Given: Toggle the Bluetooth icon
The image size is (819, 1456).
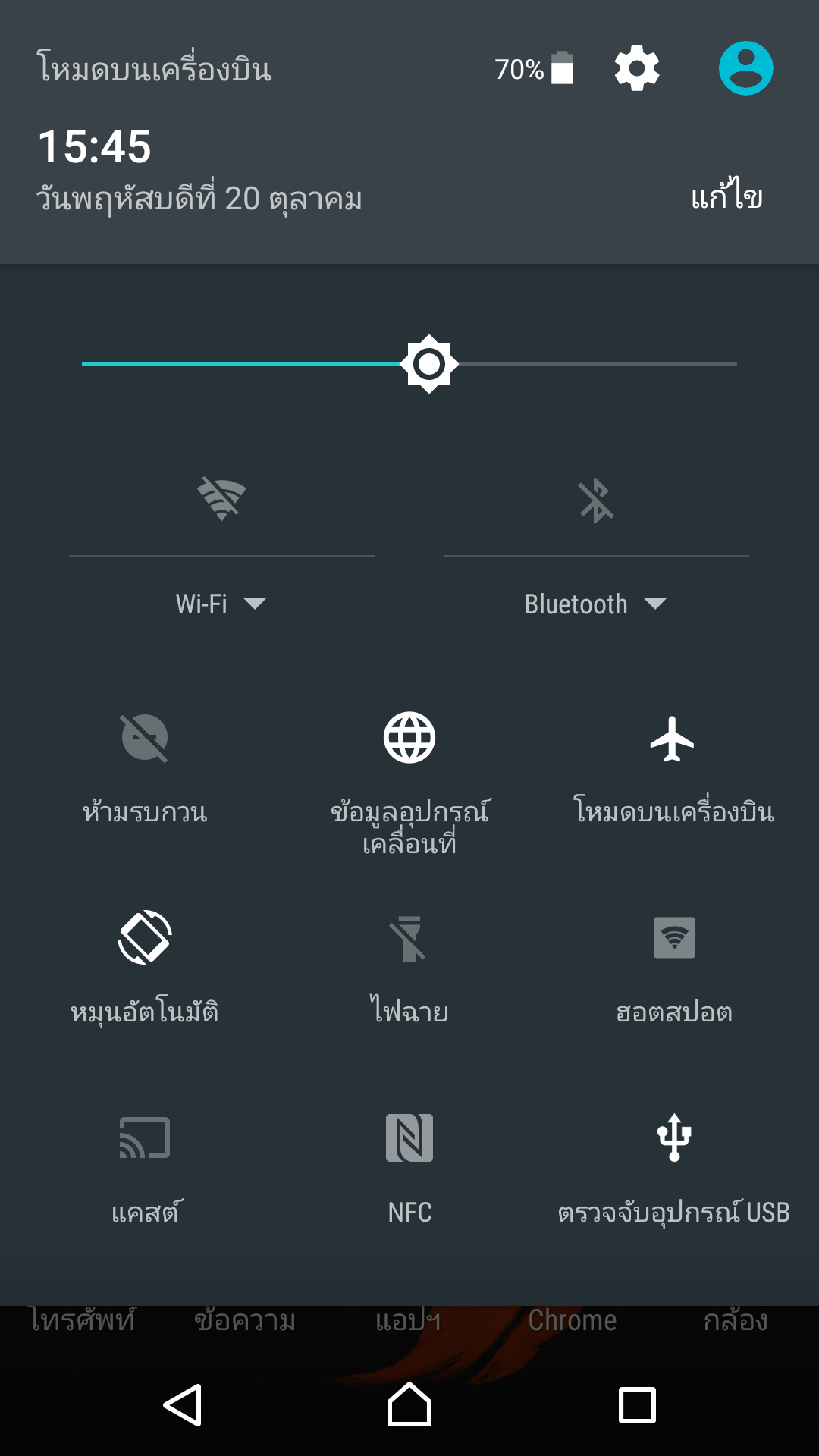Looking at the screenshot, I should 596,500.
